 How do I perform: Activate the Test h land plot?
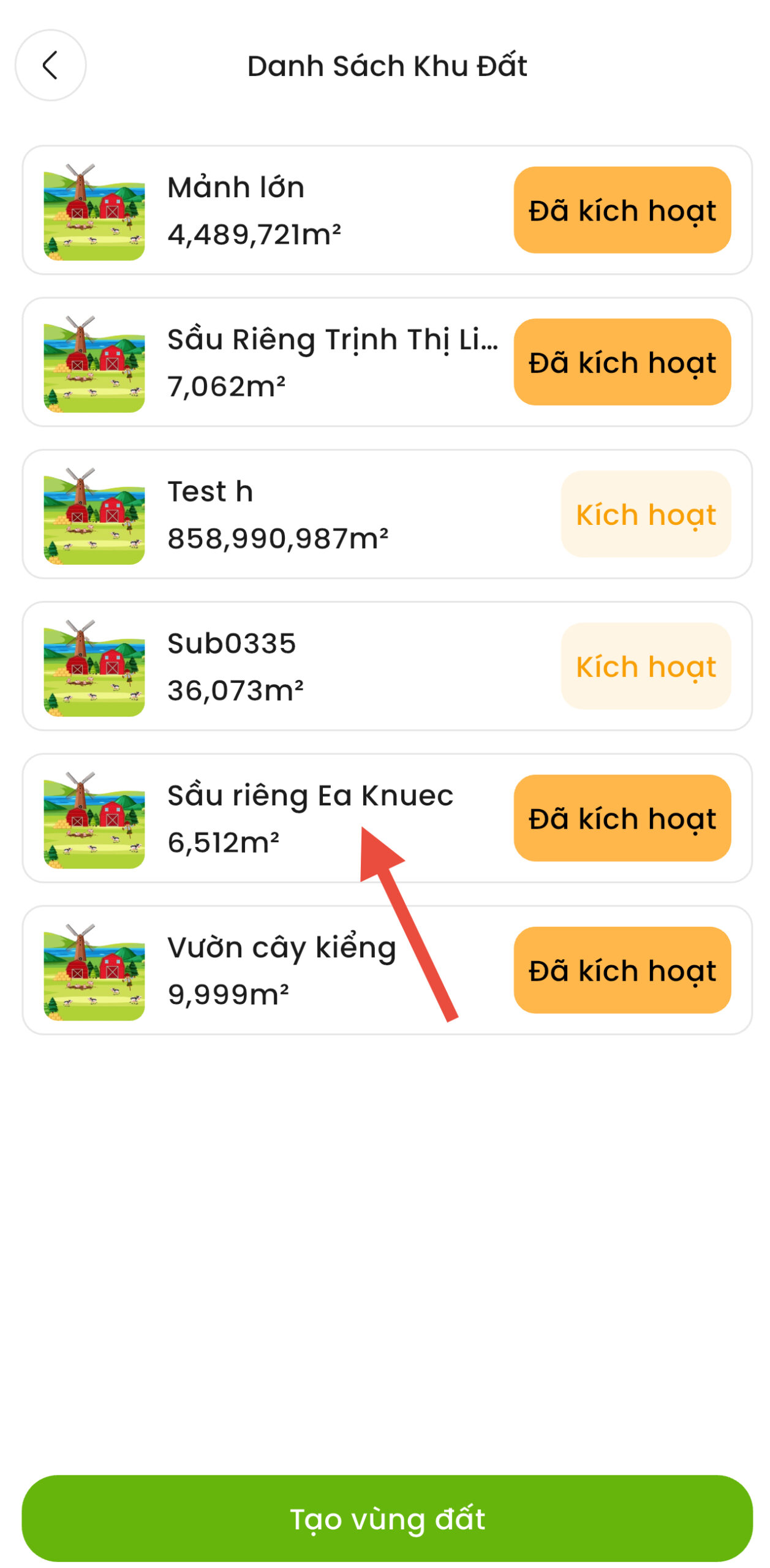click(645, 514)
